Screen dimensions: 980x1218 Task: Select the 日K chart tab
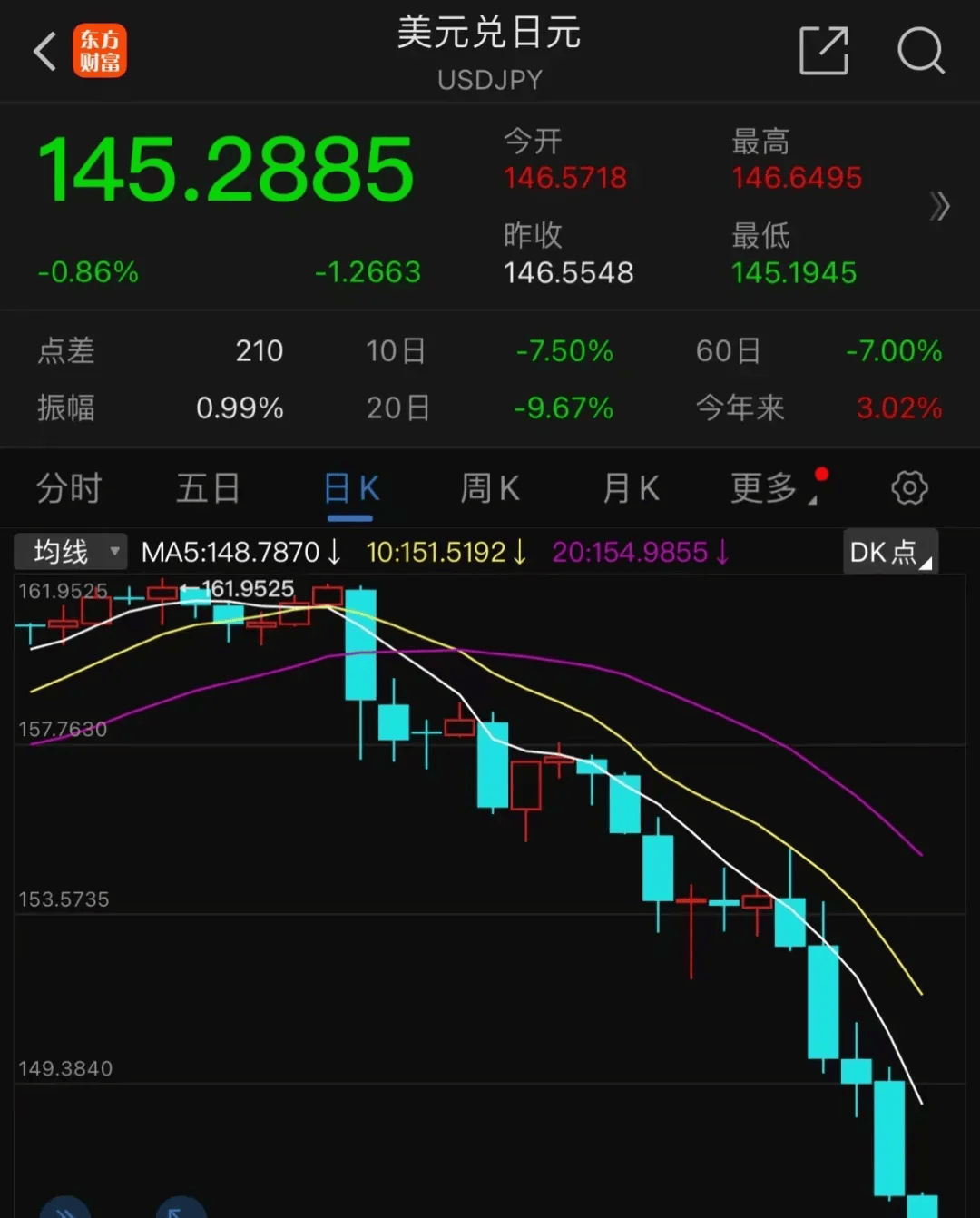click(x=351, y=490)
